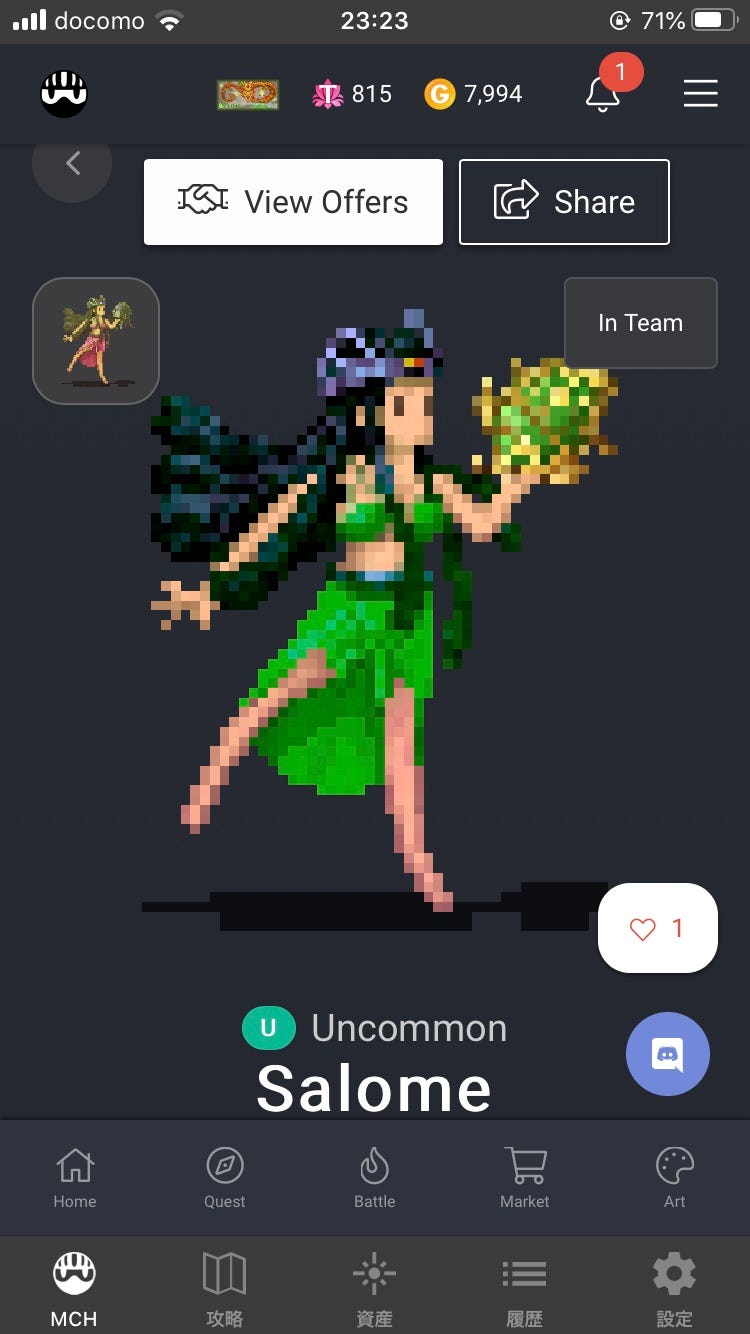Select the small Salome thumbnail
Viewport: 750px width, 1334px height.
click(x=96, y=341)
